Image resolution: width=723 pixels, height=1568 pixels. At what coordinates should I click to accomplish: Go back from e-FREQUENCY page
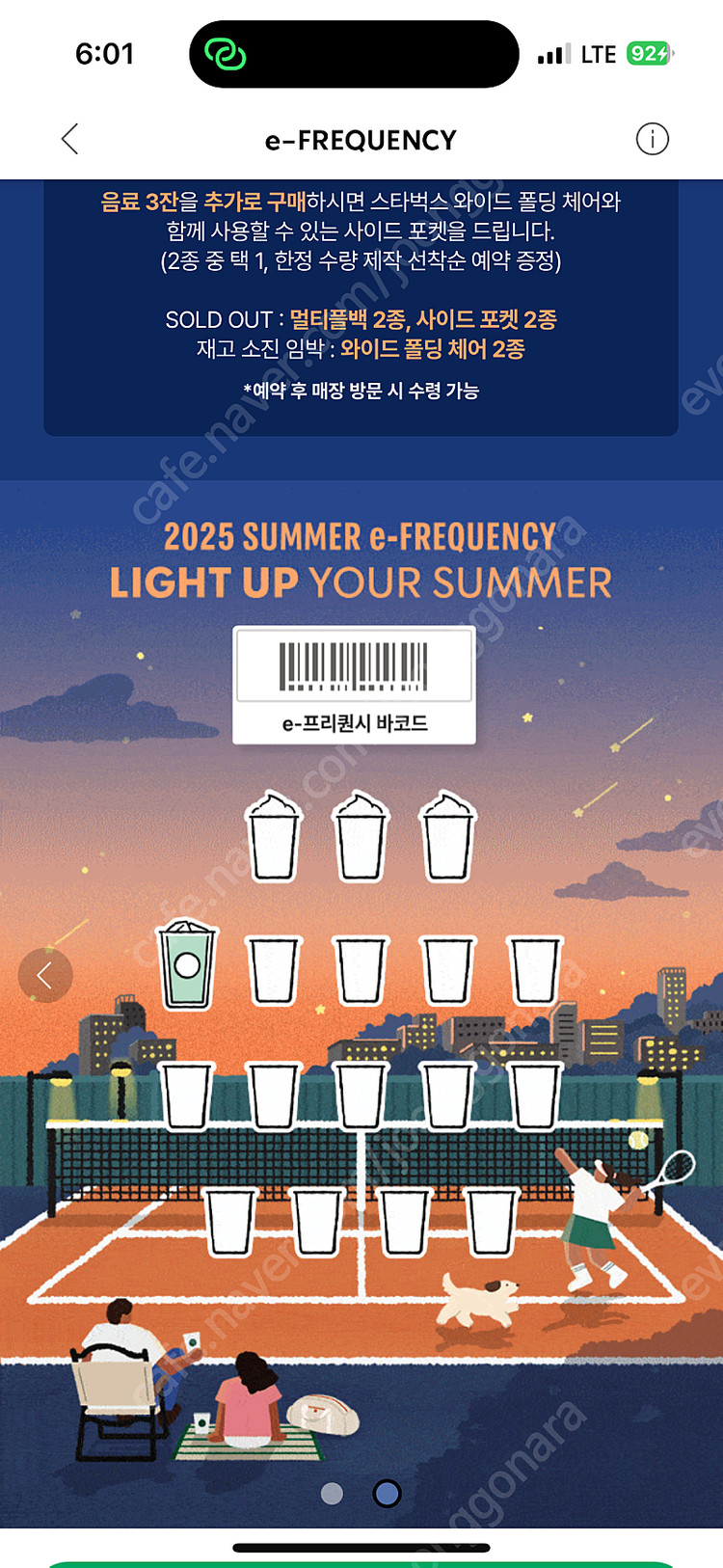pyautogui.click(x=69, y=140)
